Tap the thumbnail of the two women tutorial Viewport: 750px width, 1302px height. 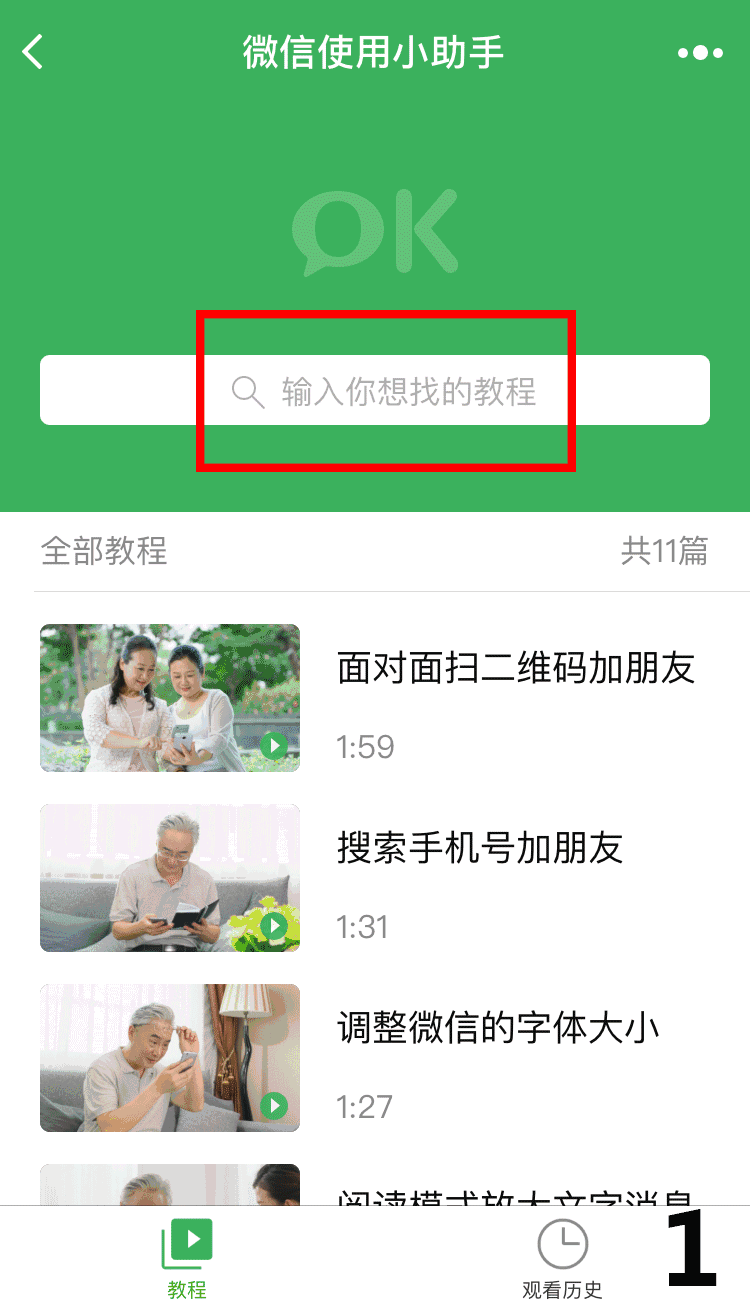(x=169, y=697)
